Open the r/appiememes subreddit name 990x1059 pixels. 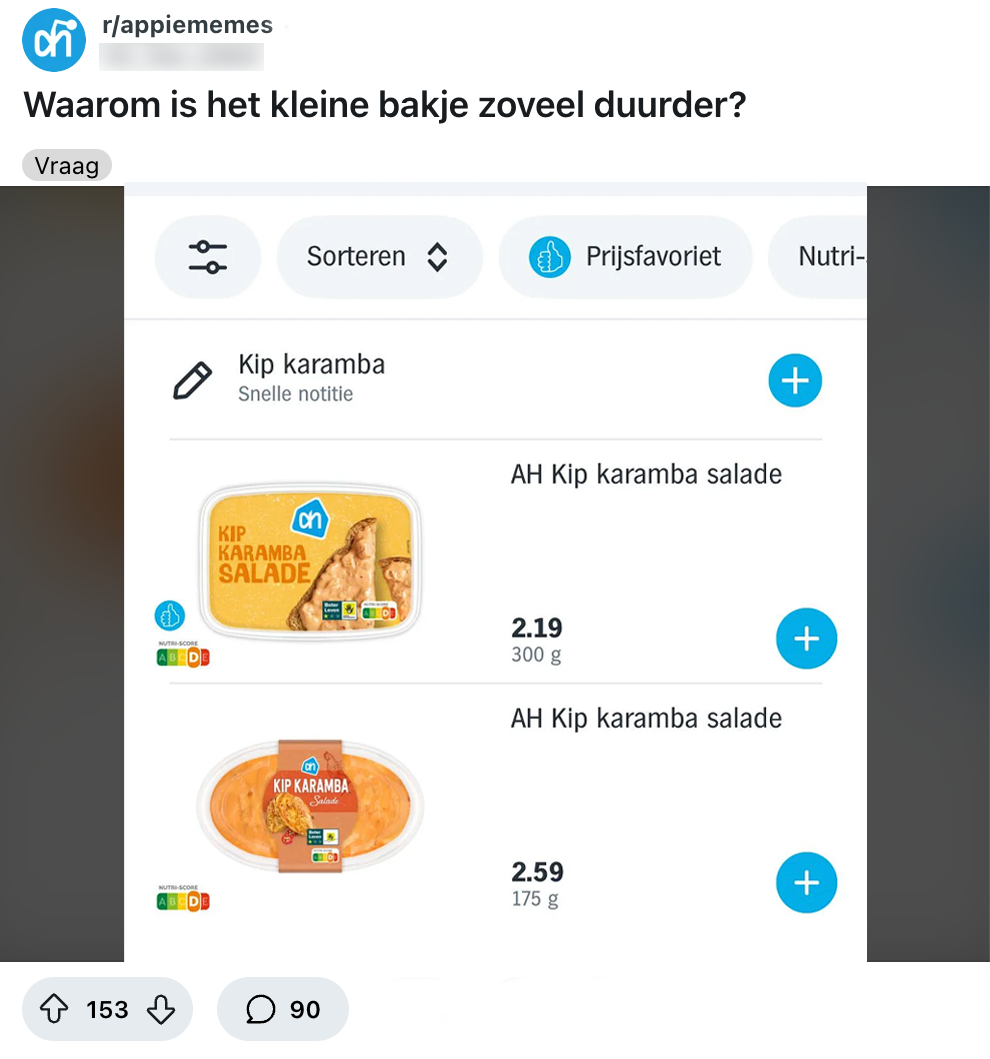[187, 26]
